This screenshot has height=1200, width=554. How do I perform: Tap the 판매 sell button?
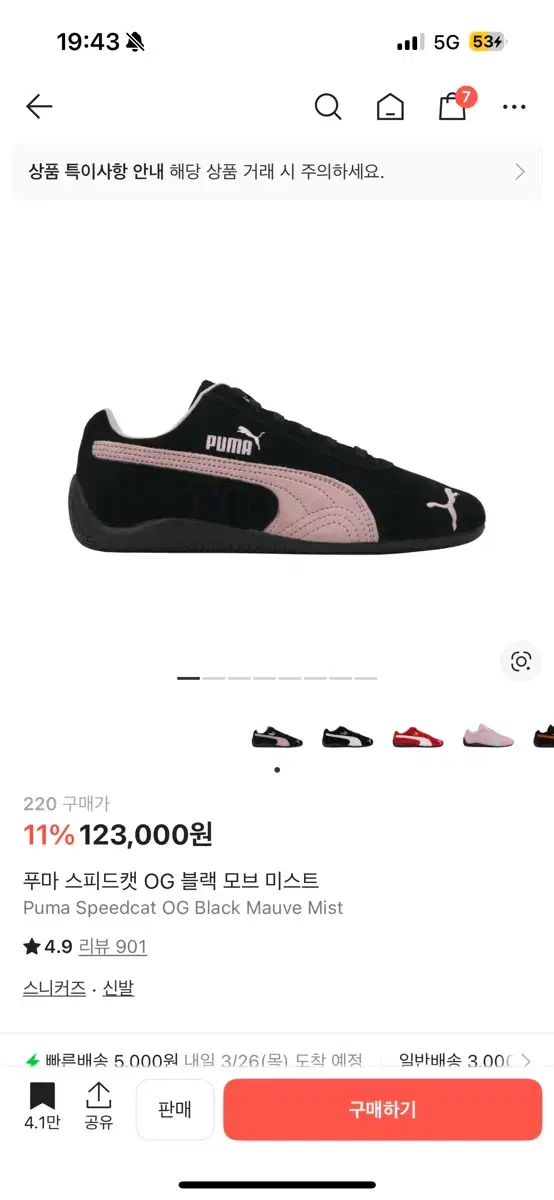175,1109
